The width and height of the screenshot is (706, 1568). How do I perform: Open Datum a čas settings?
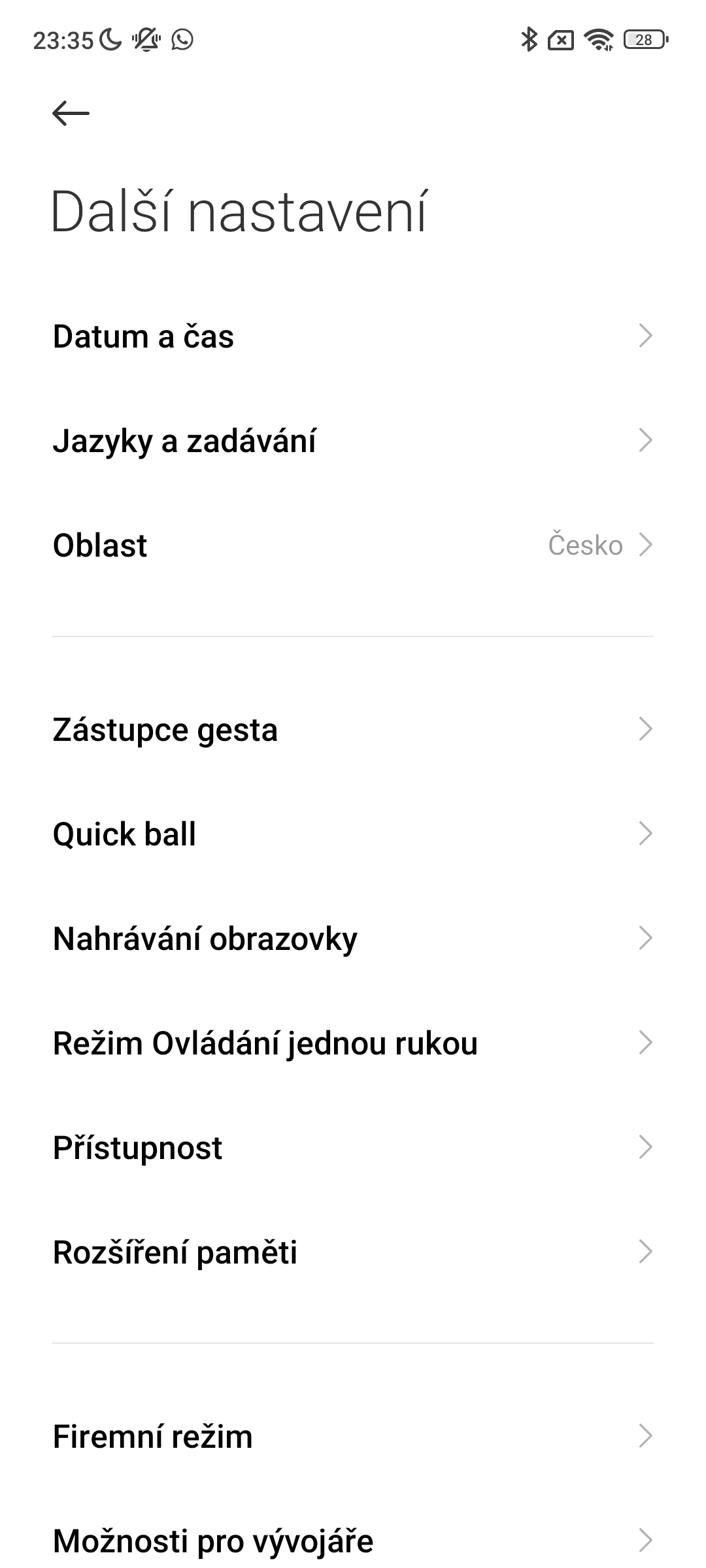coord(353,336)
